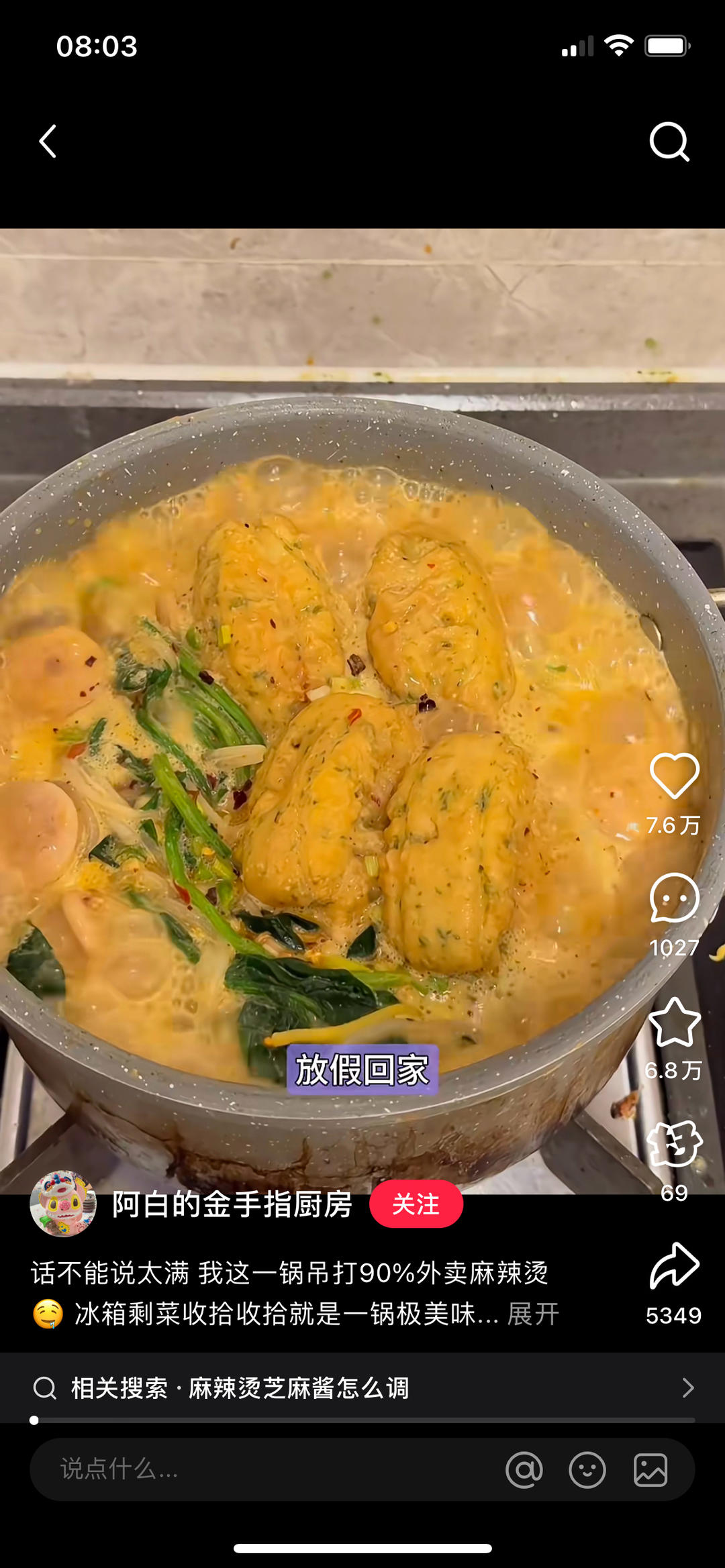725x1568 pixels.
Task: Like this video with the heart icon
Action: tap(674, 776)
